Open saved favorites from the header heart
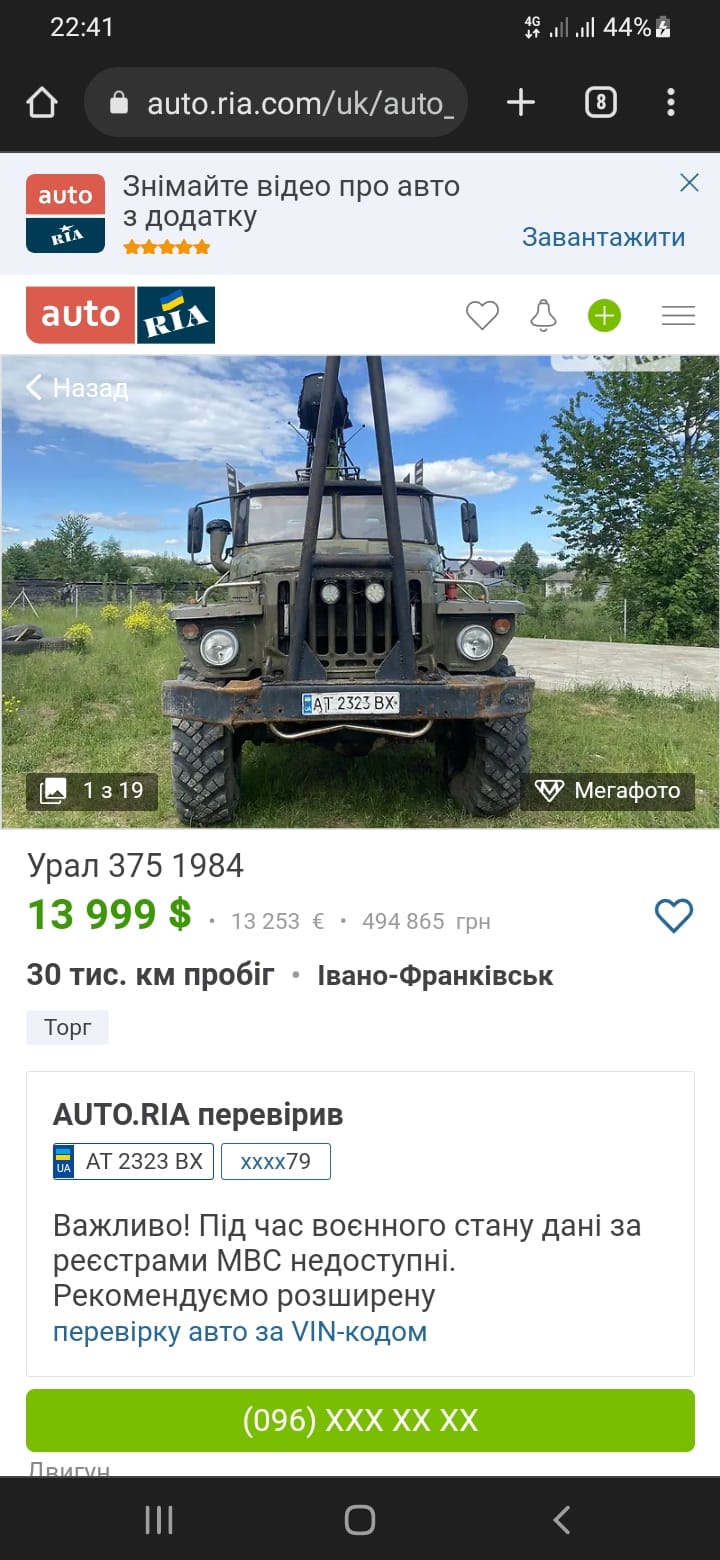This screenshot has width=720, height=1560. tap(482, 316)
